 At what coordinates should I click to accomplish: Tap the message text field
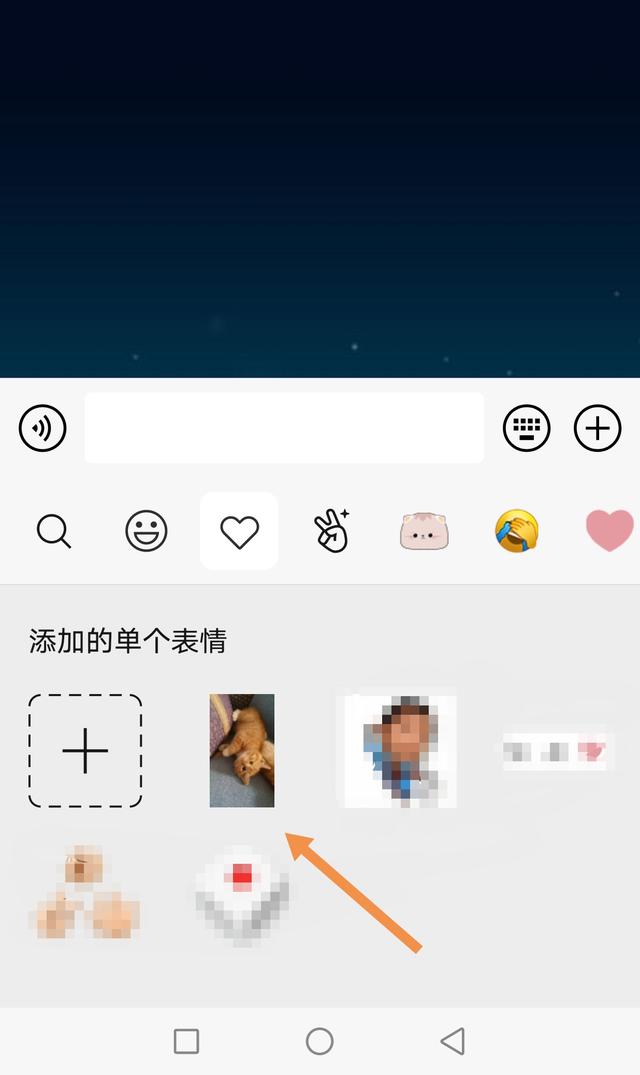284,428
